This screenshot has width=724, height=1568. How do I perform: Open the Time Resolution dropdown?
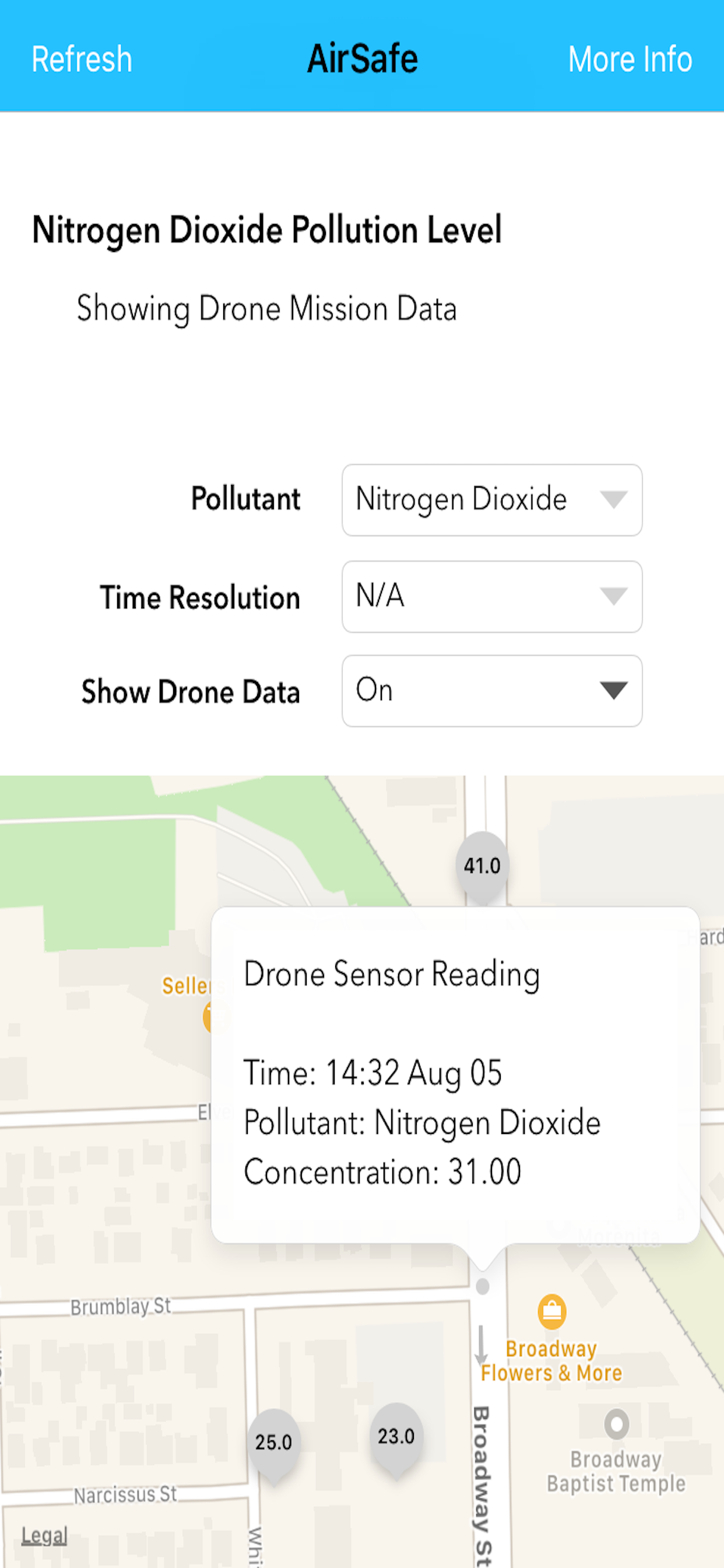coord(491,596)
